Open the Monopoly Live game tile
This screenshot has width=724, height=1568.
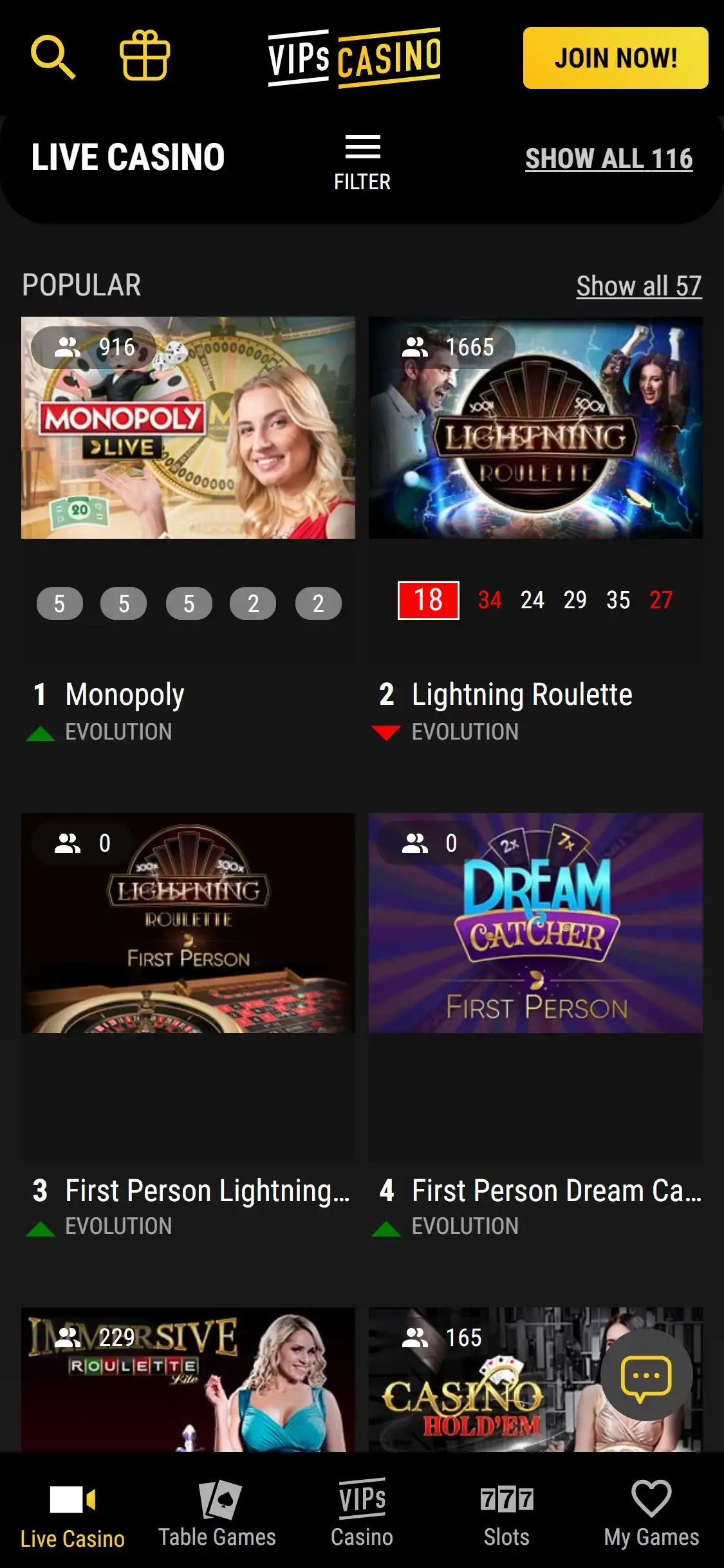coord(188,427)
